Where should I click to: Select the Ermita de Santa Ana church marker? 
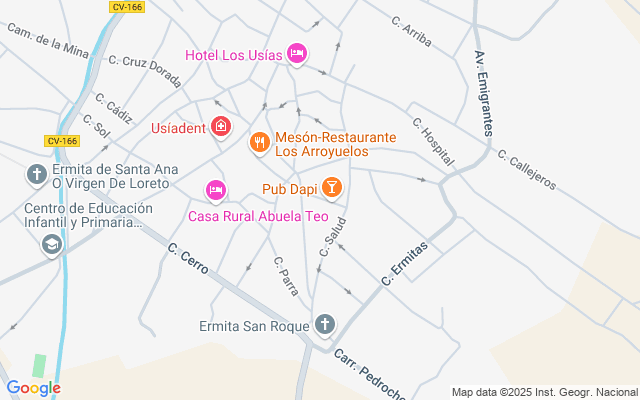click(36, 175)
